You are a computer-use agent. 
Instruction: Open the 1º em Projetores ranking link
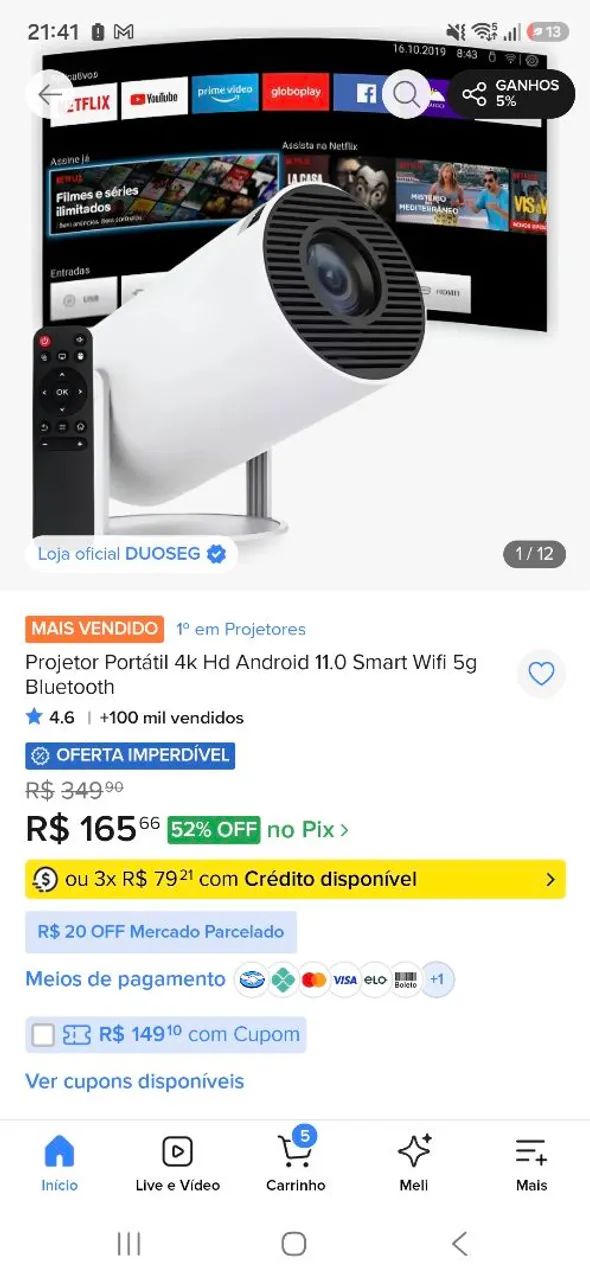coord(241,629)
